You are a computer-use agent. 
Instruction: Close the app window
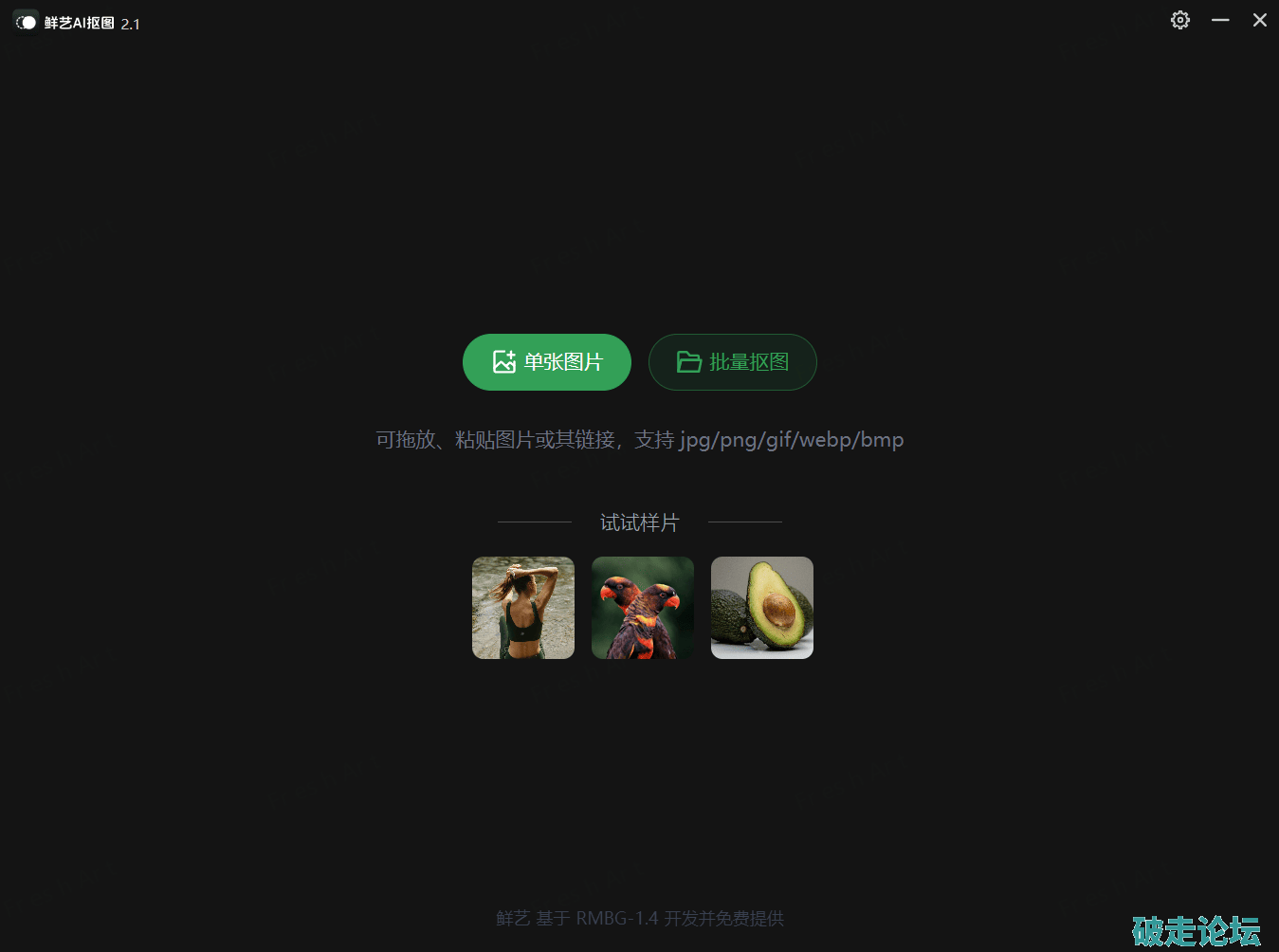click(x=1259, y=20)
